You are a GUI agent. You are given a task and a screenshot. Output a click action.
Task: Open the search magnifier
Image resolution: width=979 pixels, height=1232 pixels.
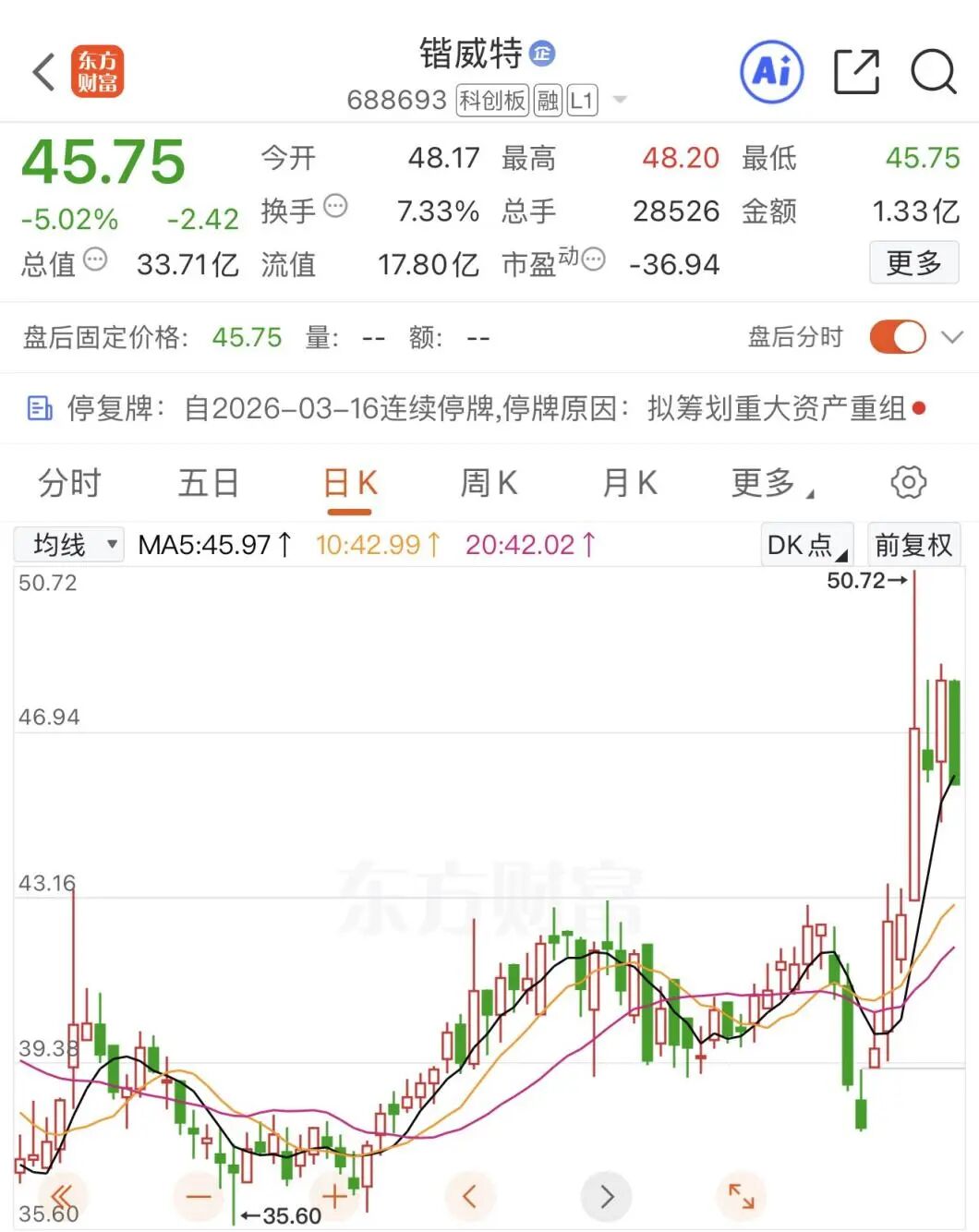coord(933,72)
